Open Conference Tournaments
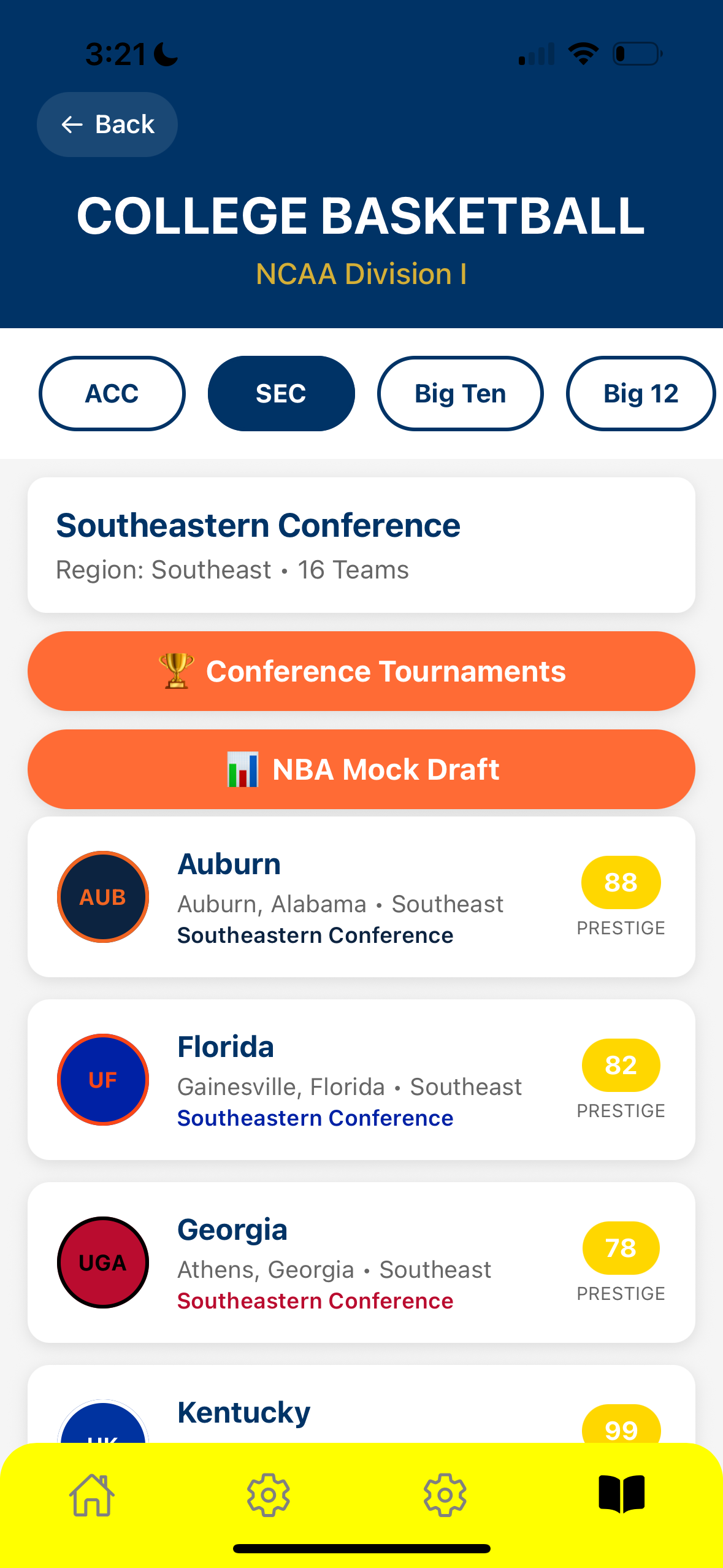723x1568 pixels. [x=361, y=671]
